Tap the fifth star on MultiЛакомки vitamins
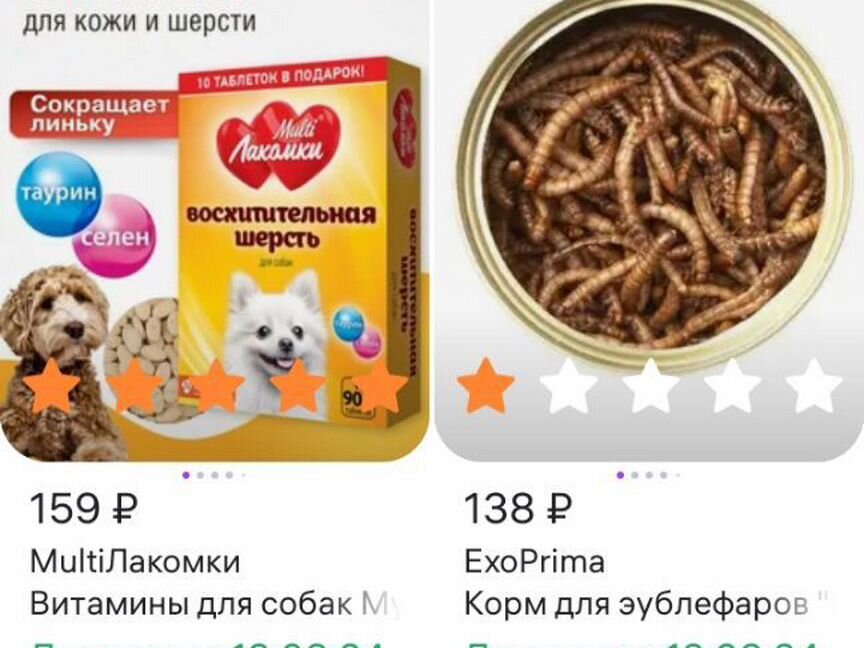 [x=381, y=387]
